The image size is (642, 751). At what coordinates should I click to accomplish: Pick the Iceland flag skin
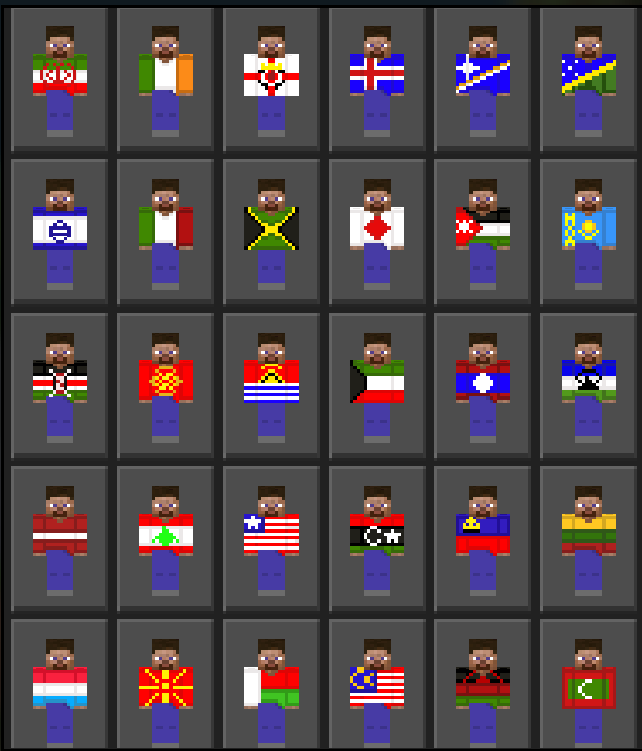(x=377, y=80)
